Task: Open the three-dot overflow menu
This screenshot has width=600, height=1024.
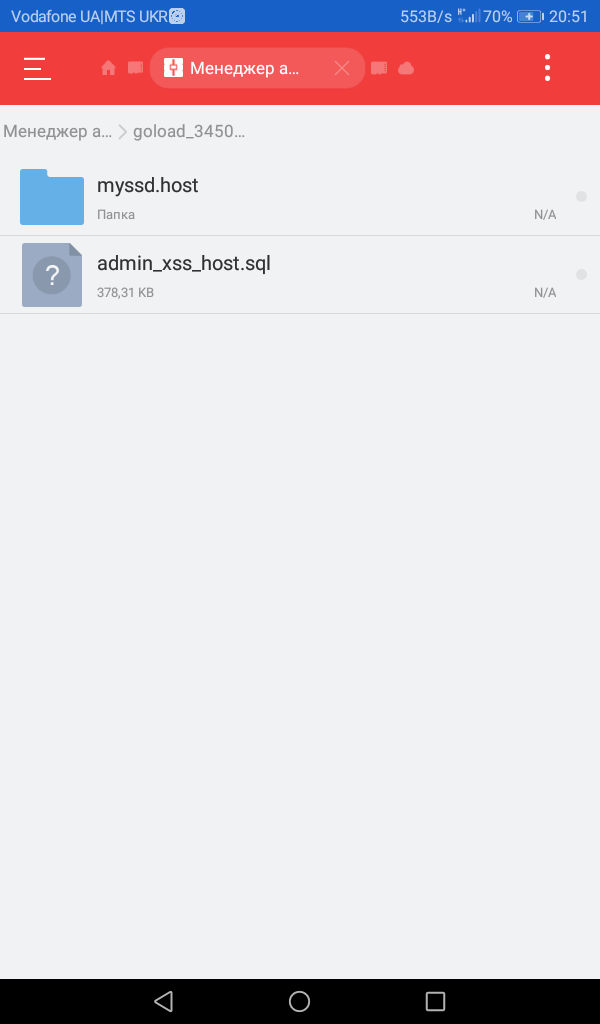Action: pyautogui.click(x=547, y=68)
